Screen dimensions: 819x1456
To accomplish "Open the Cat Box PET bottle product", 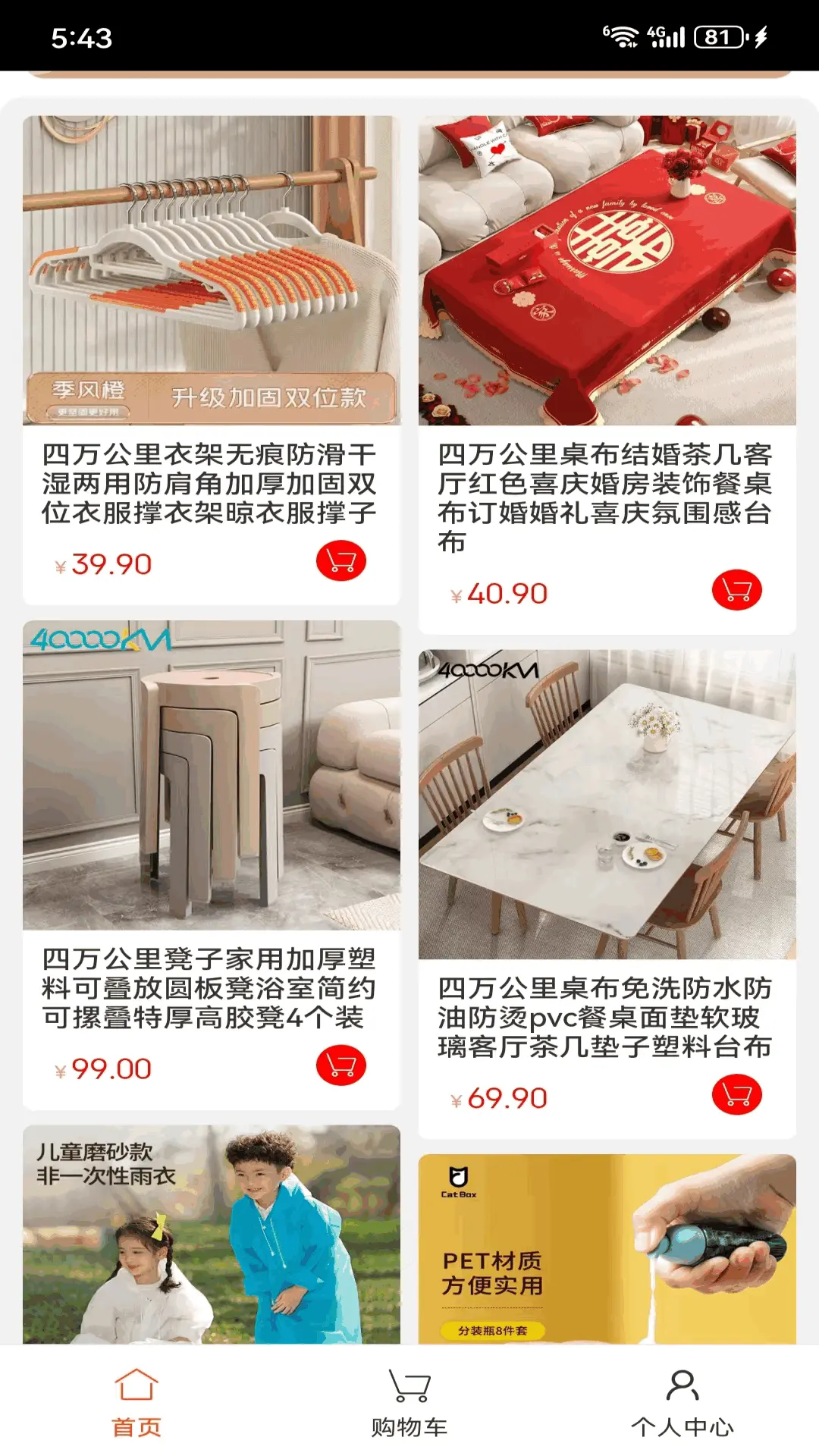I will tap(607, 1251).
